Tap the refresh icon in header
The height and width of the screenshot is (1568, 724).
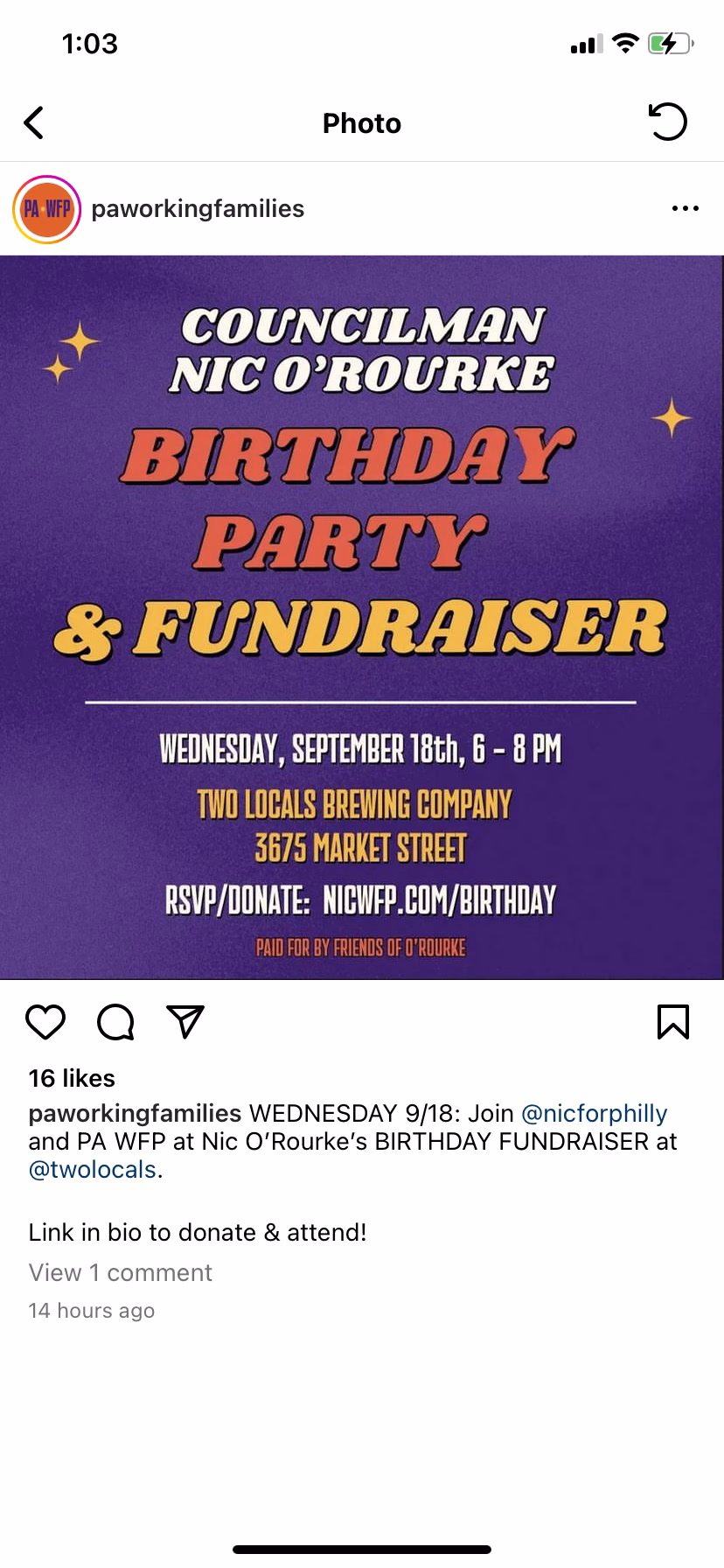pyautogui.click(x=668, y=122)
